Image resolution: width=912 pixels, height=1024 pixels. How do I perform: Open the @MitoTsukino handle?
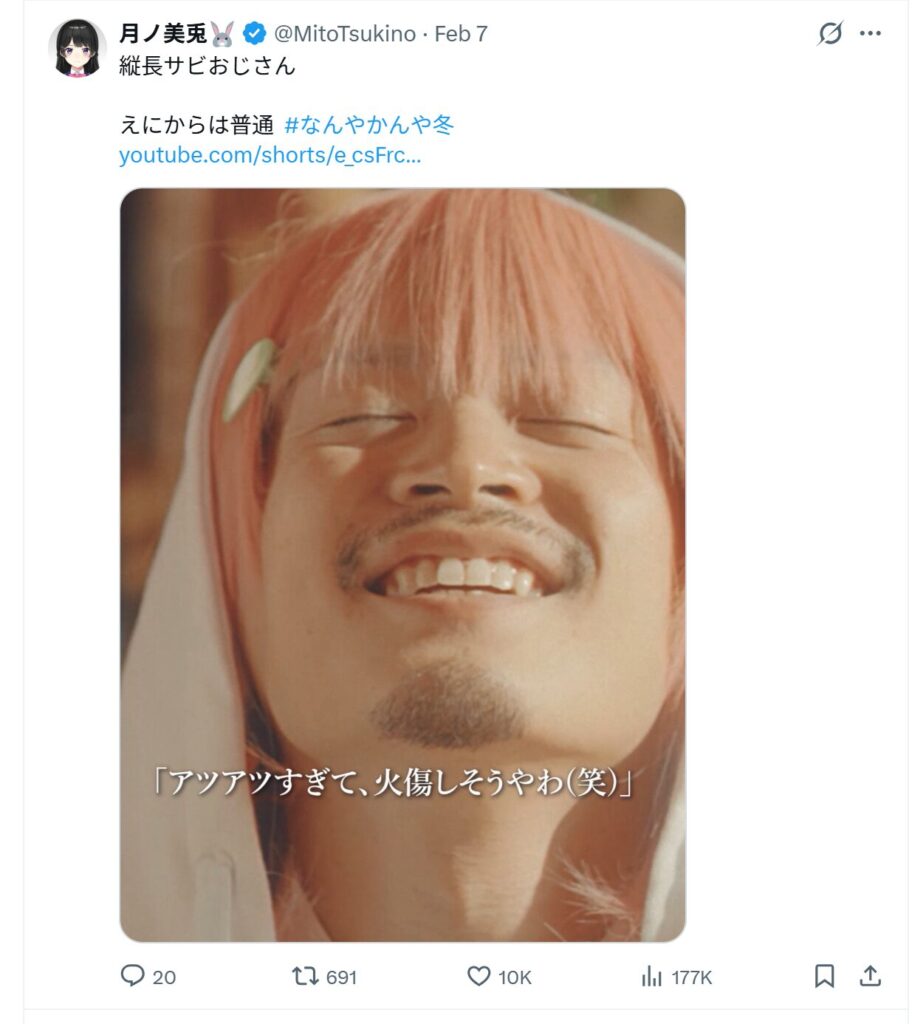coord(344,34)
